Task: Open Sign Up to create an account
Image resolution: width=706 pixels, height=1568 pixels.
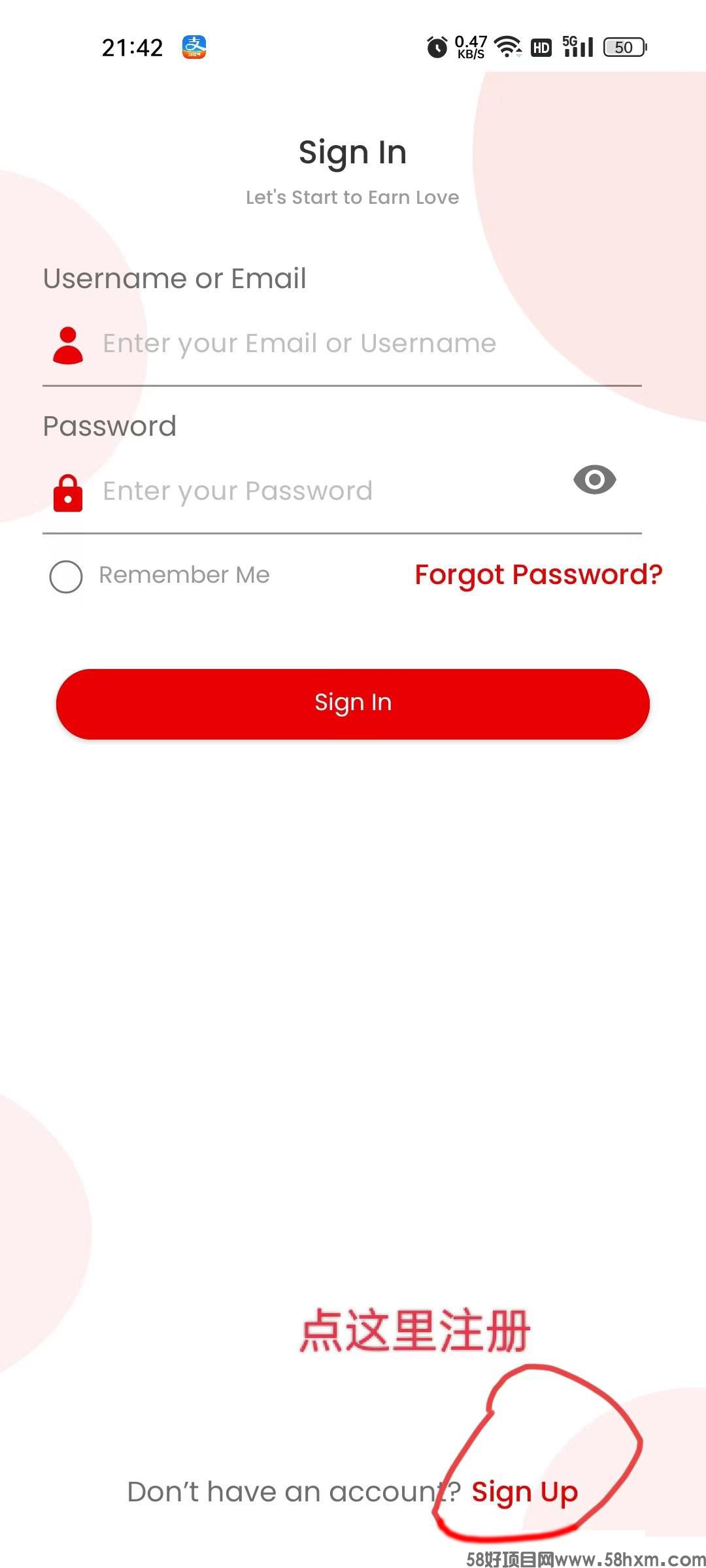Action: (524, 1492)
